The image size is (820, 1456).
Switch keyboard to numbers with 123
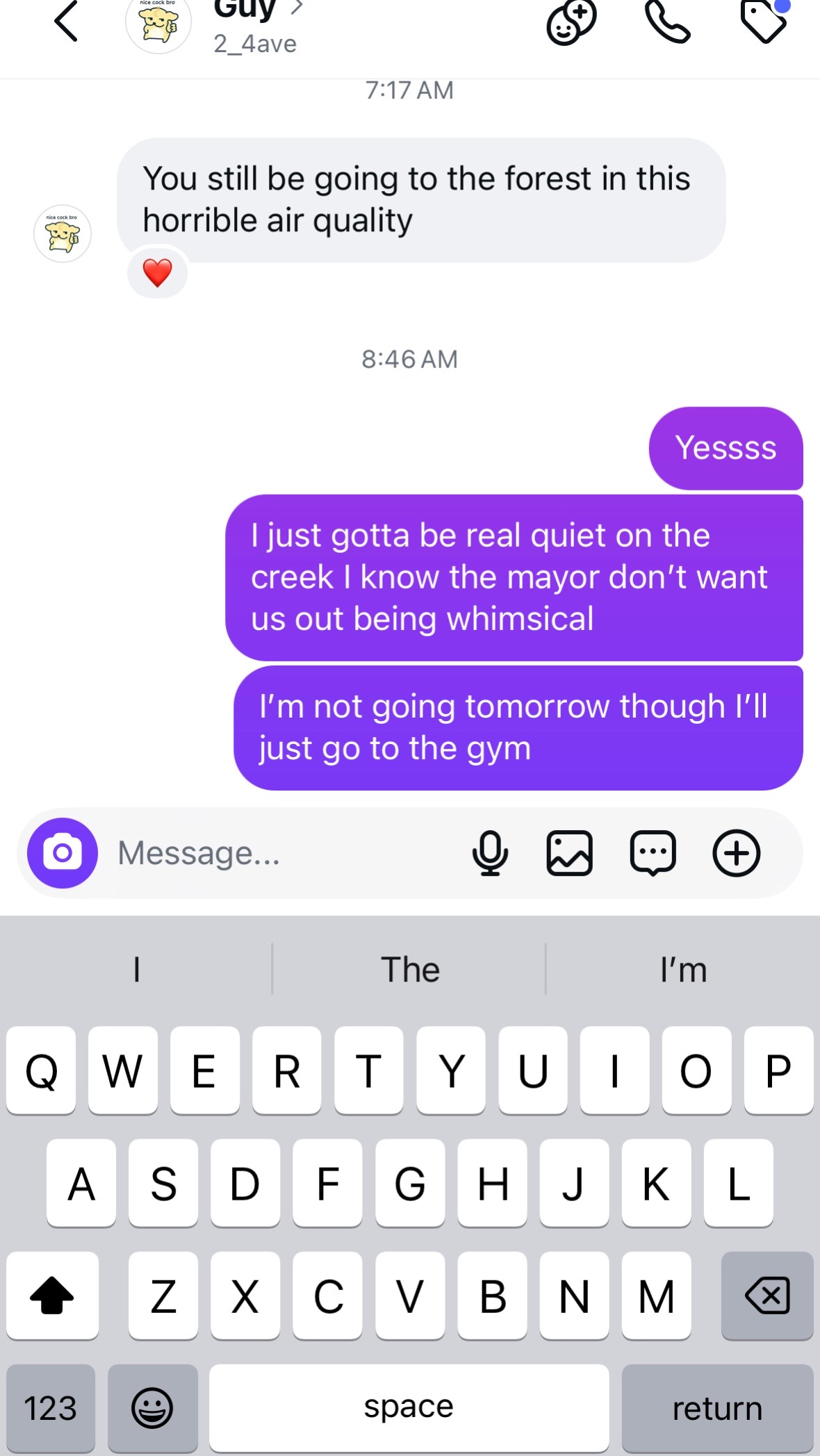click(51, 1408)
